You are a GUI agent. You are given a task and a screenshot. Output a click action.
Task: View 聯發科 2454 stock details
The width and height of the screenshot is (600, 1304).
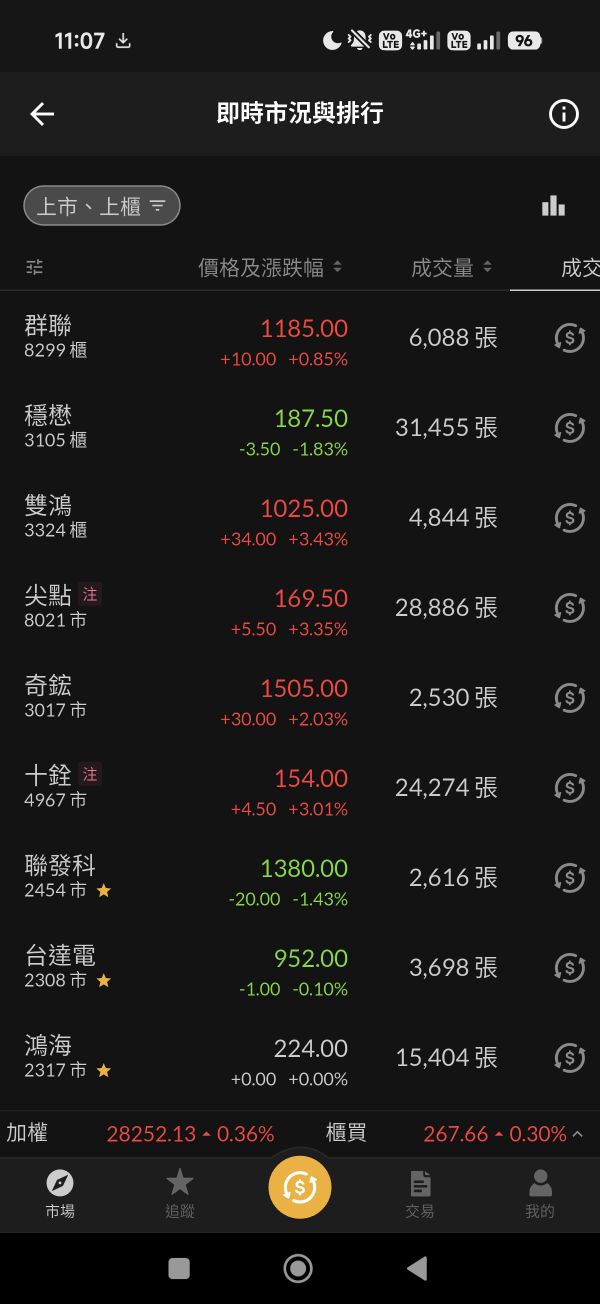coord(200,877)
